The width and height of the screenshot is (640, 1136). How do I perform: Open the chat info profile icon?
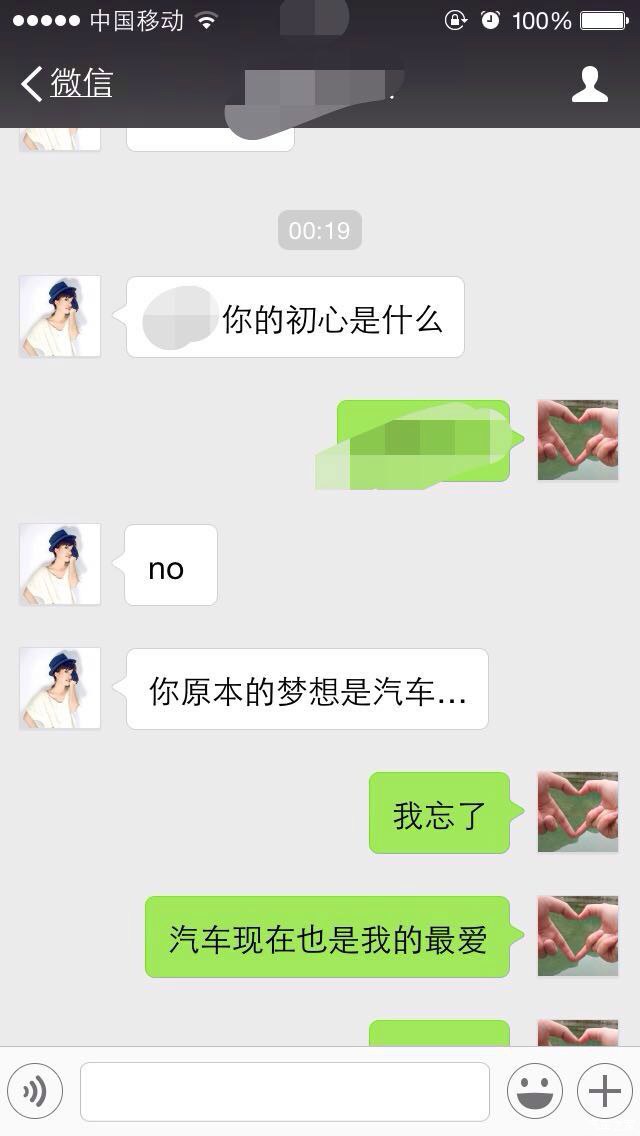point(589,84)
